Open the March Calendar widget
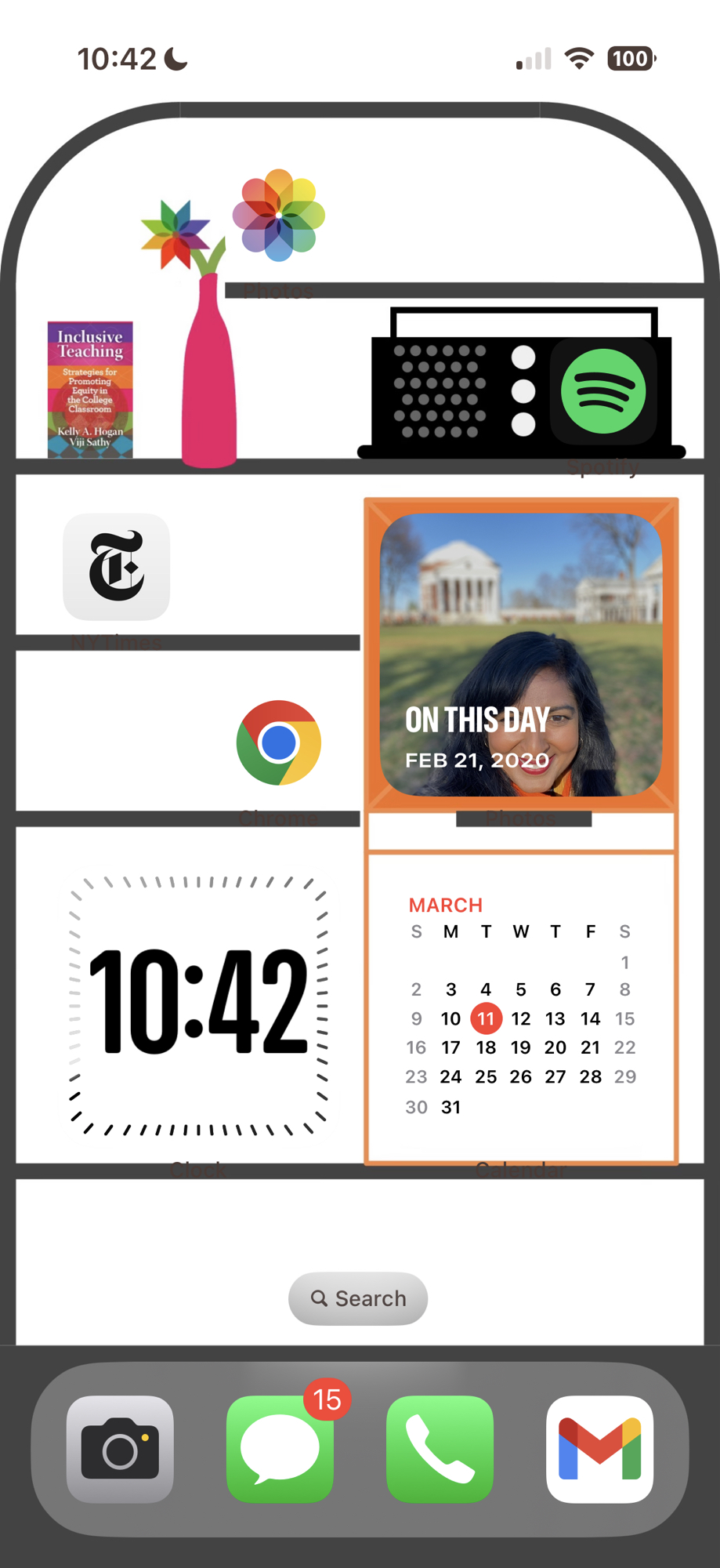The height and width of the screenshot is (1568, 720). pyautogui.click(x=521, y=1007)
